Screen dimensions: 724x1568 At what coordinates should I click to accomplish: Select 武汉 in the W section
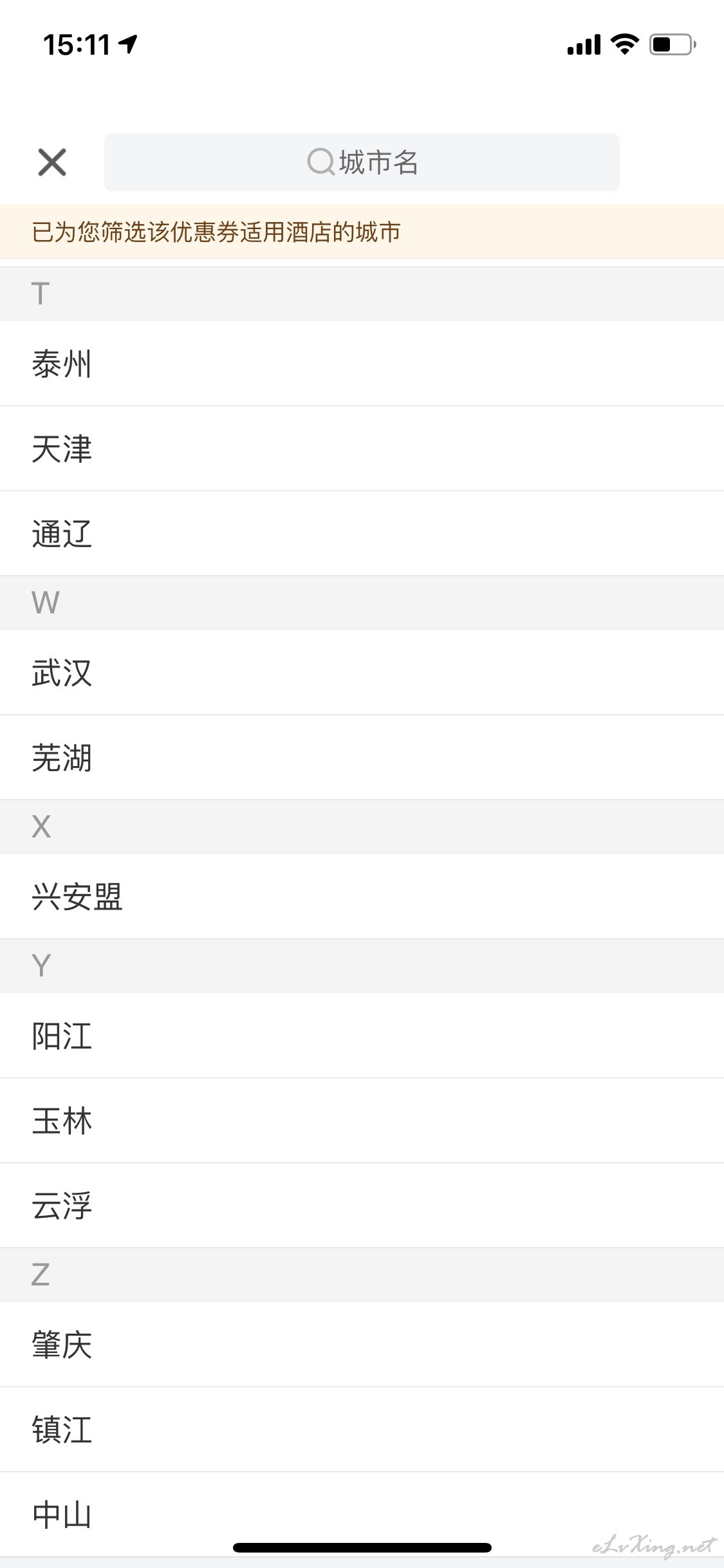pyautogui.click(x=362, y=673)
